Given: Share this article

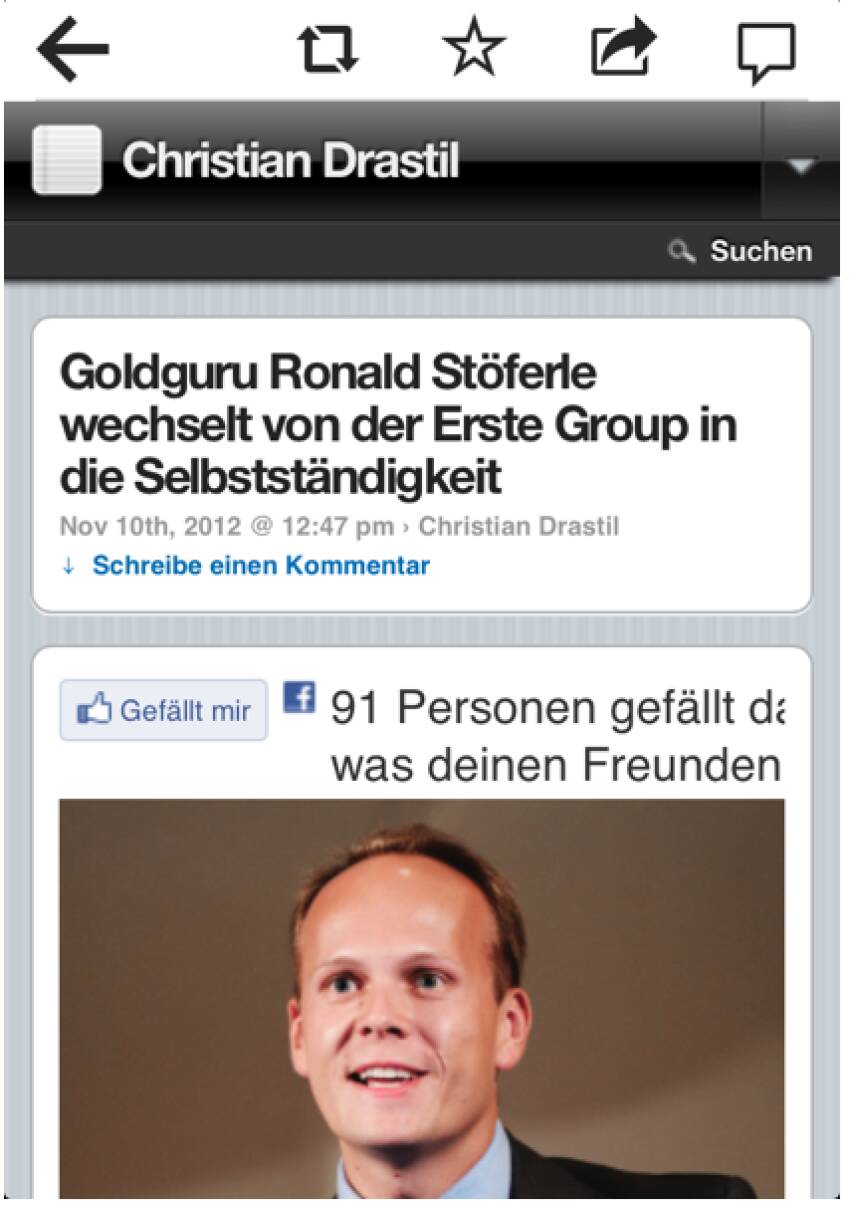Looking at the screenshot, I should pyautogui.click(x=623, y=50).
